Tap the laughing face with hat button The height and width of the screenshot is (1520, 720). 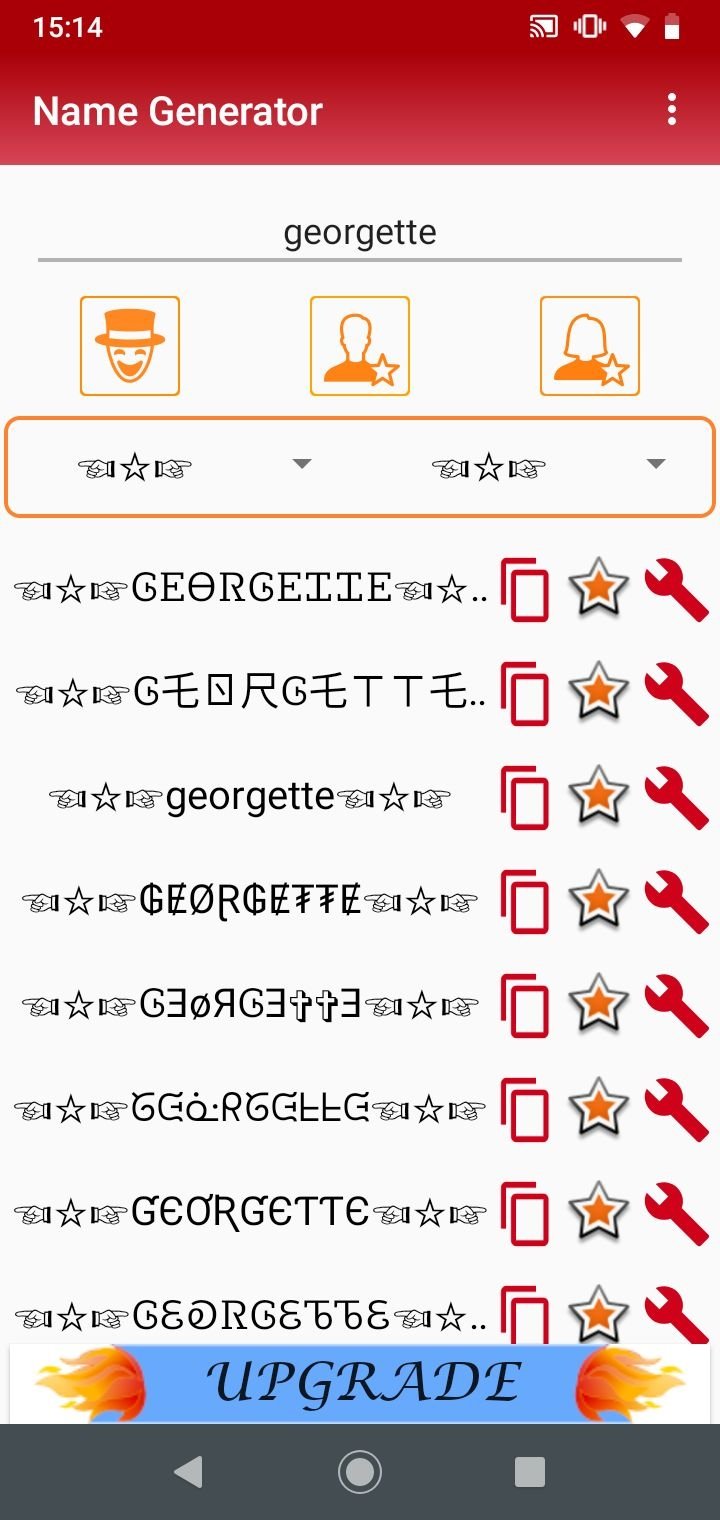130,346
